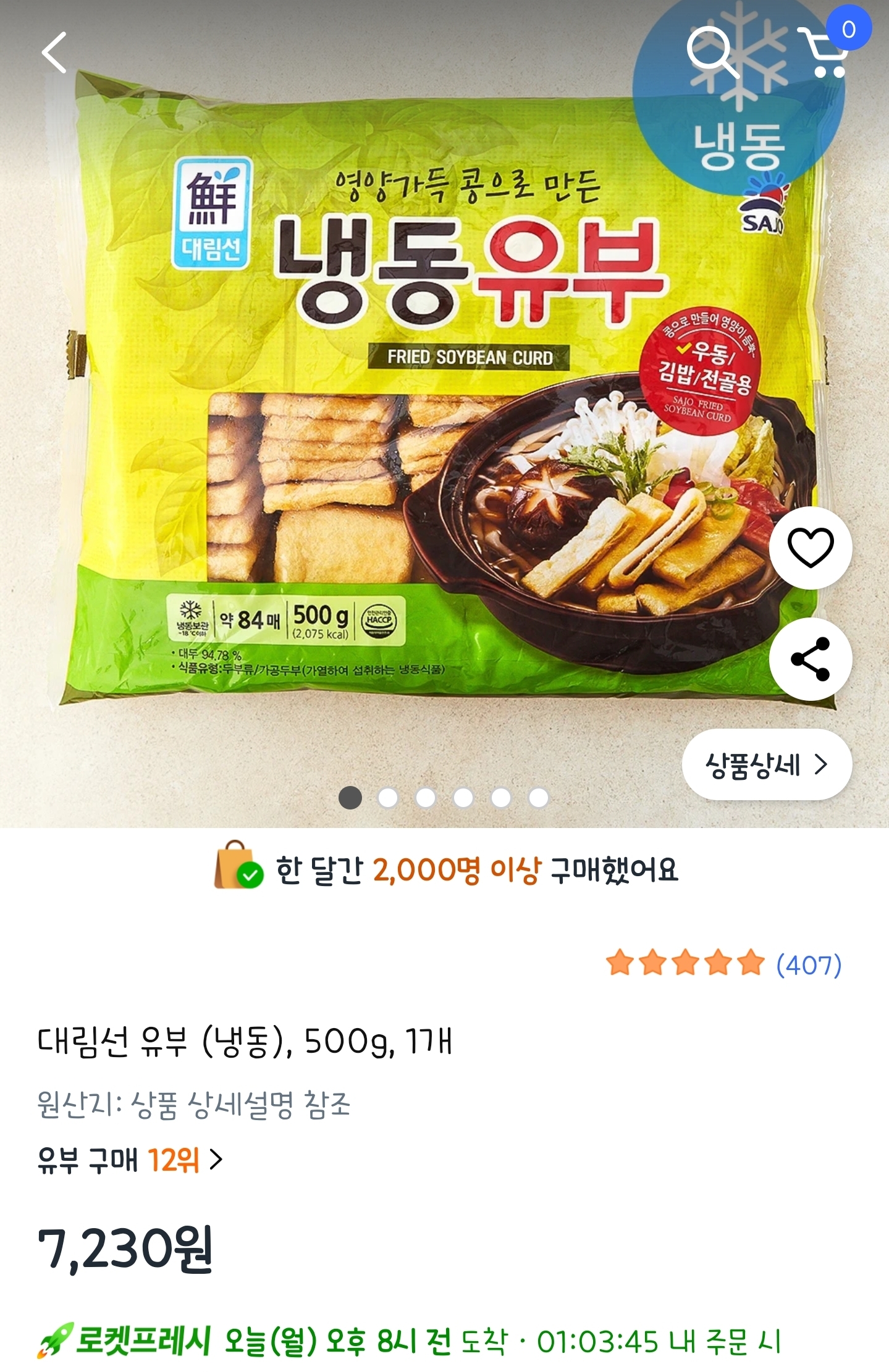The image size is (889, 1372).
Task: Open the search magnifier icon
Action: [x=712, y=52]
